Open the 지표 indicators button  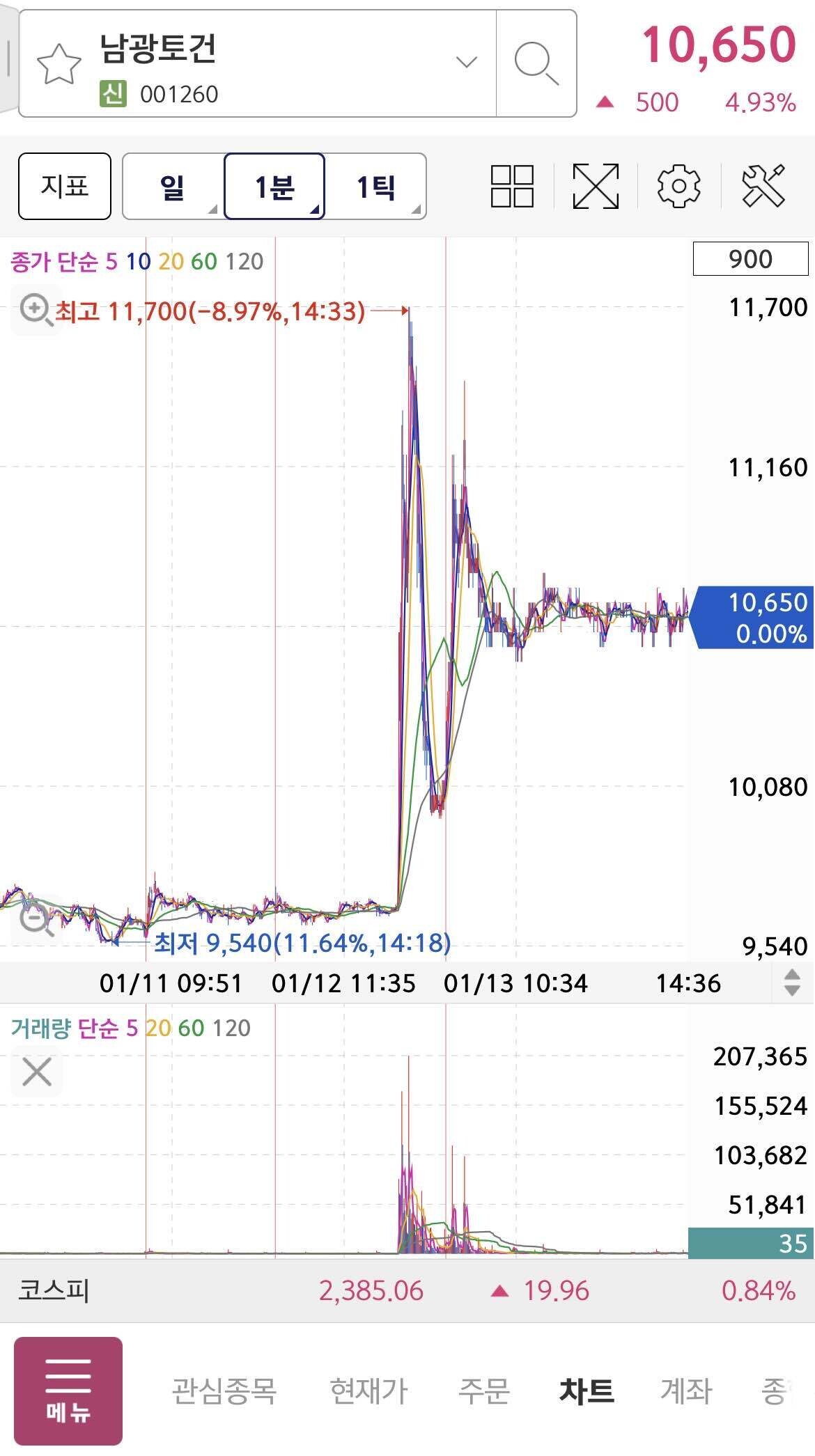coord(65,186)
